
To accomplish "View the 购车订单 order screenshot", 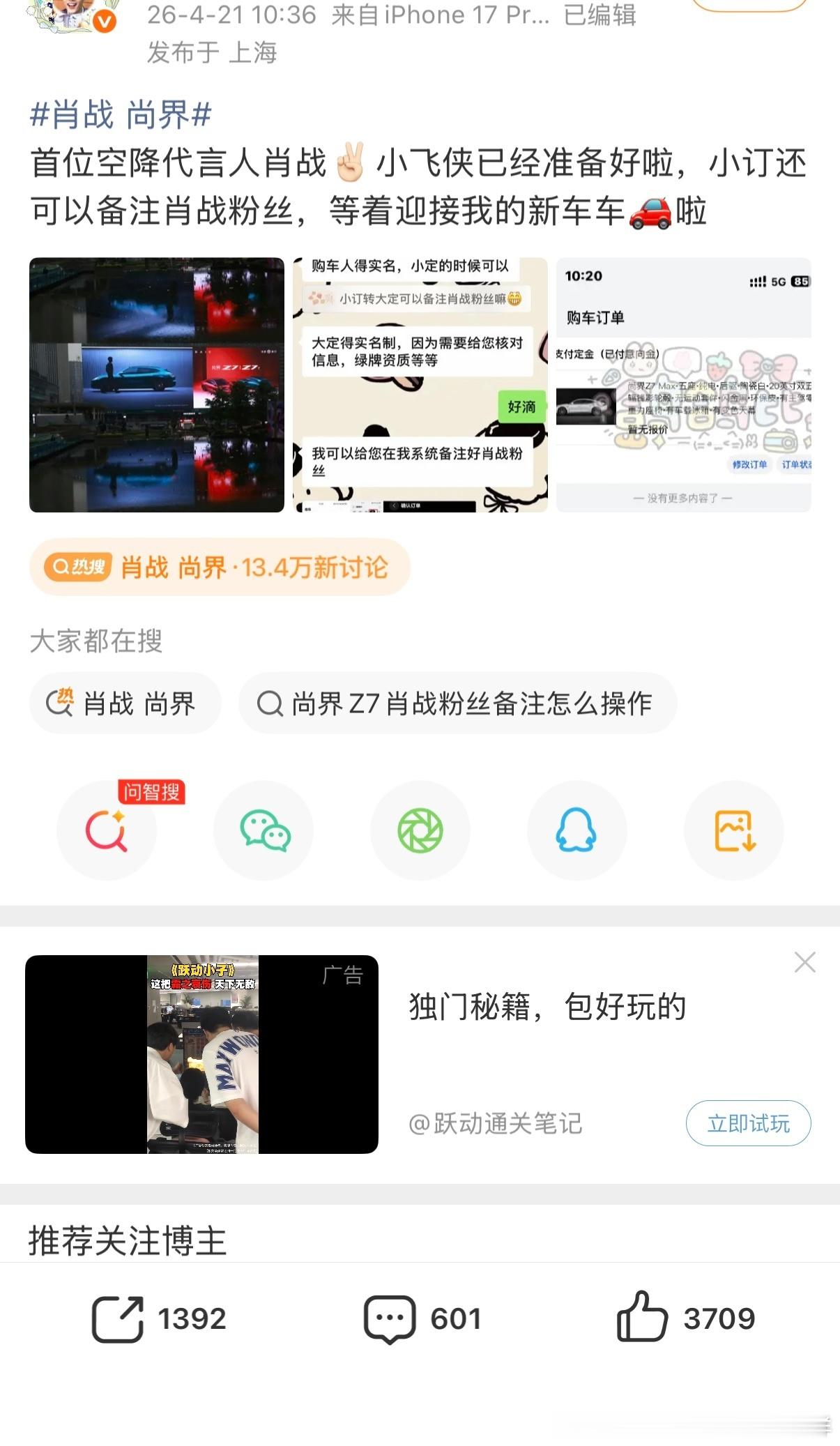I will pyautogui.click(x=685, y=383).
